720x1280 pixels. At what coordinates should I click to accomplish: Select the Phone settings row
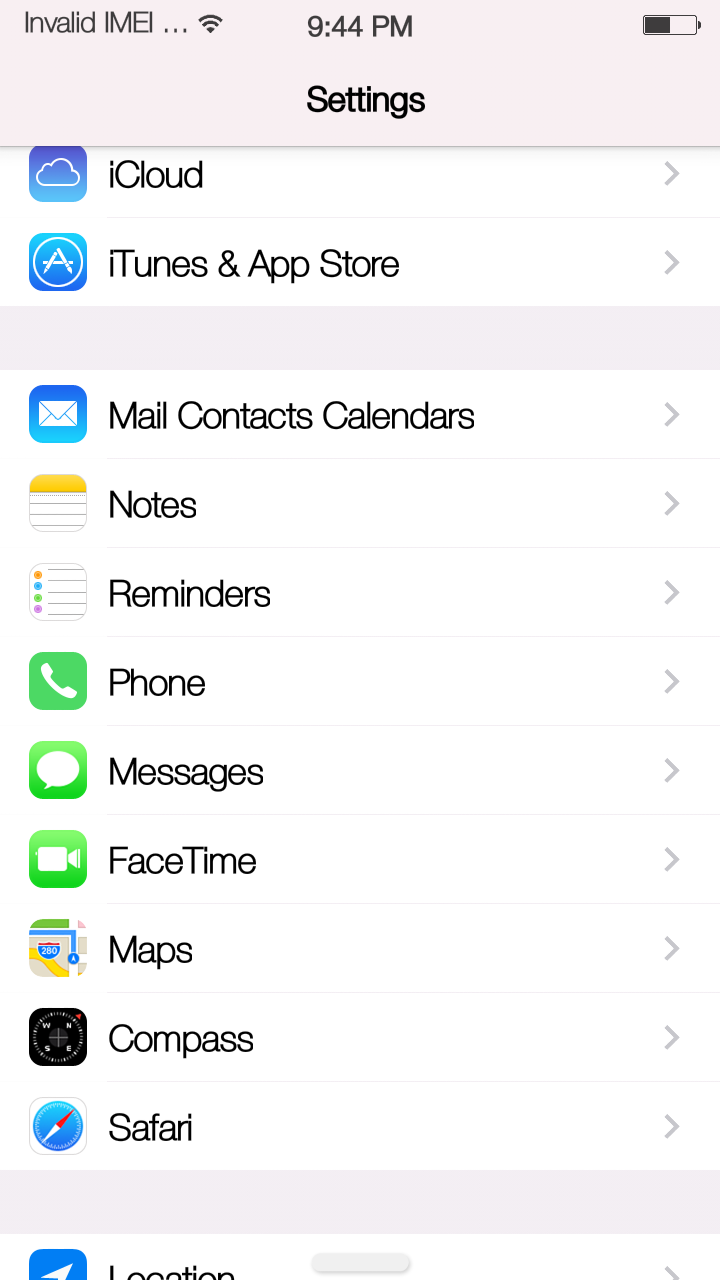pyautogui.click(x=360, y=682)
